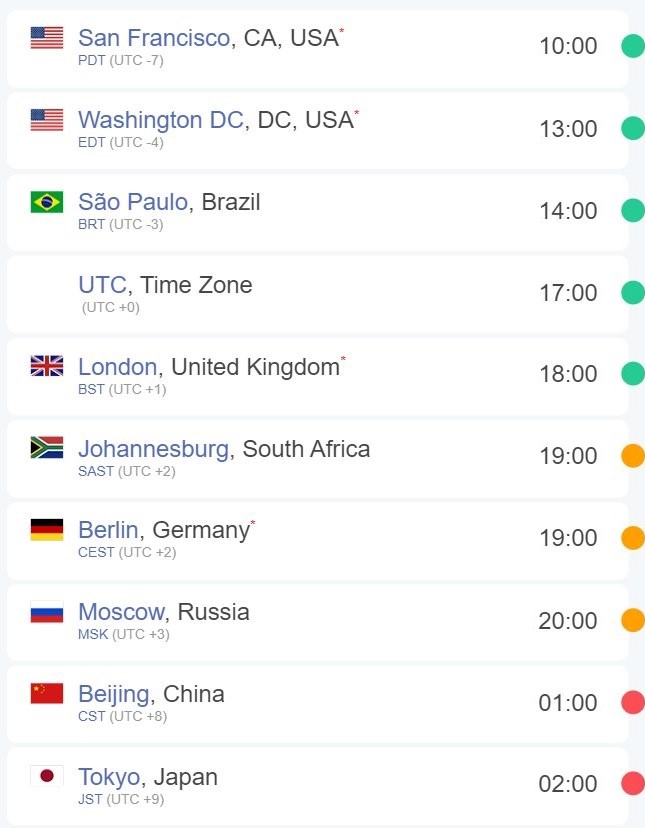Open the Tokyo city link
Viewport: 645px width, 828px height.
(109, 777)
